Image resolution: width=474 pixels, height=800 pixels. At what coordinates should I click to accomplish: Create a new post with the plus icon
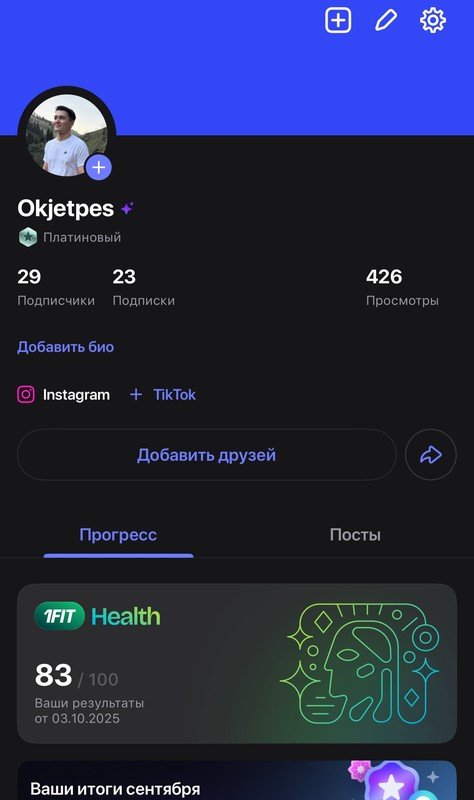(x=338, y=20)
